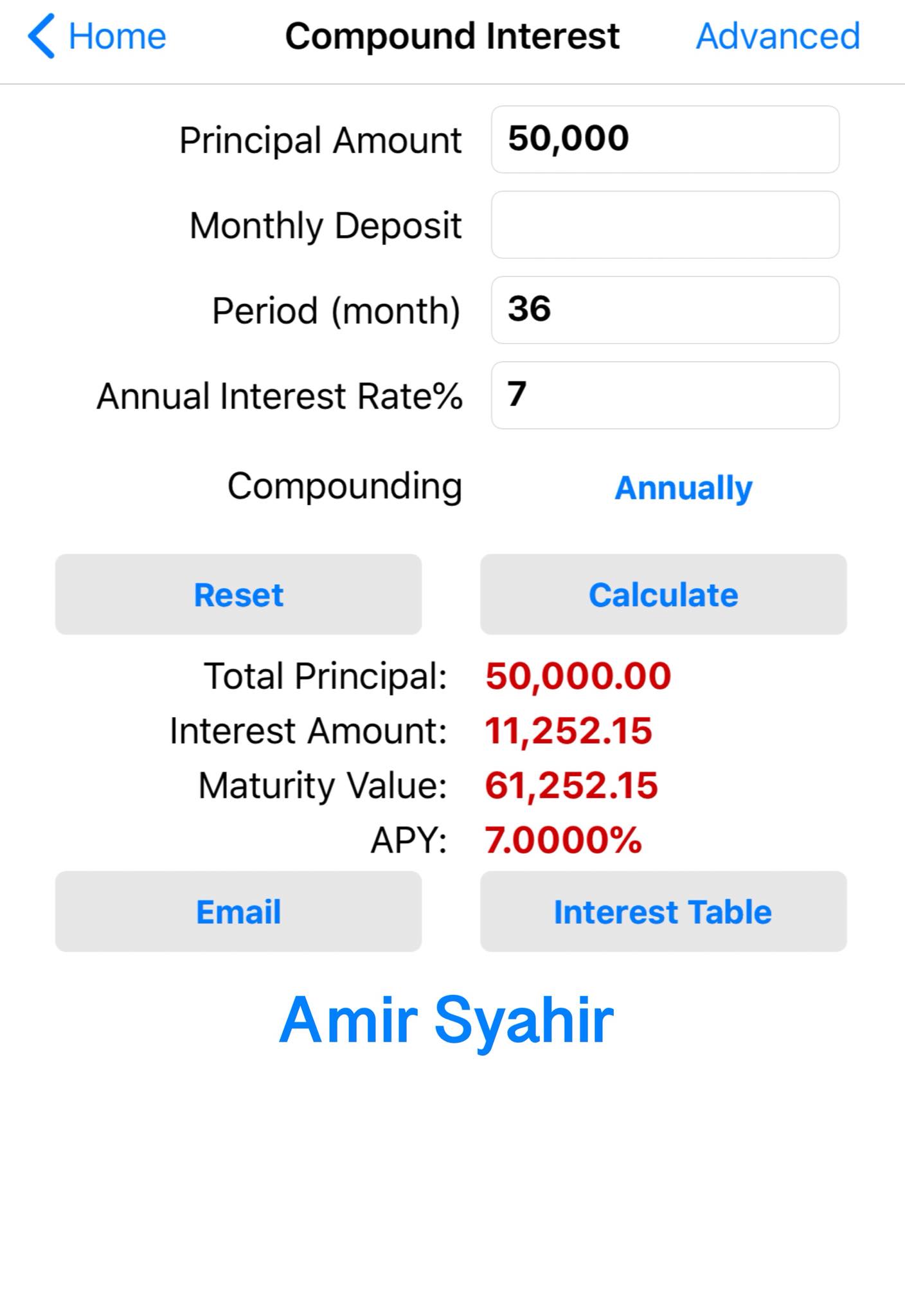This screenshot has height=1316, width=905.
Task: Open the Advanced calculator
Action: (778, 36)
